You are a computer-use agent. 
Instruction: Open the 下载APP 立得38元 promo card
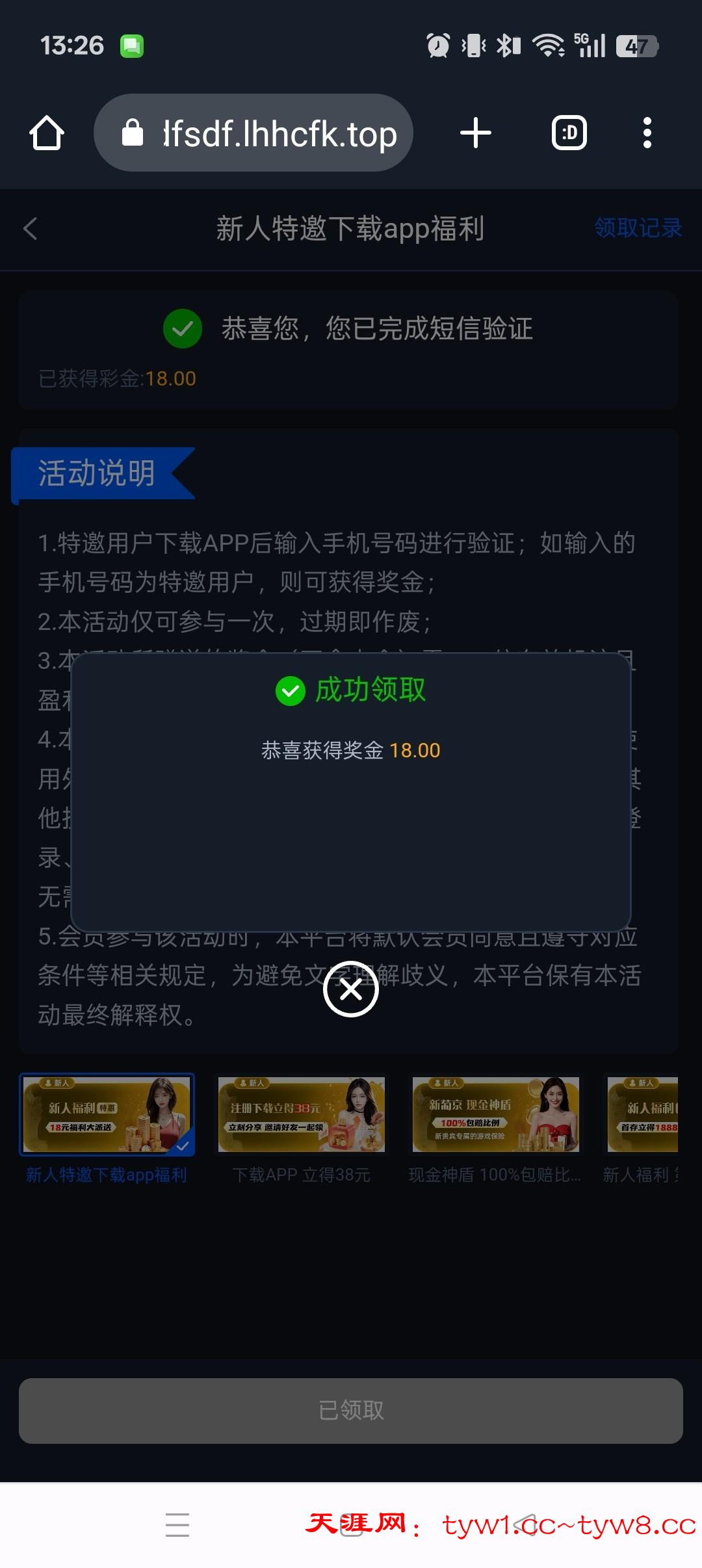click(302, 1114)
